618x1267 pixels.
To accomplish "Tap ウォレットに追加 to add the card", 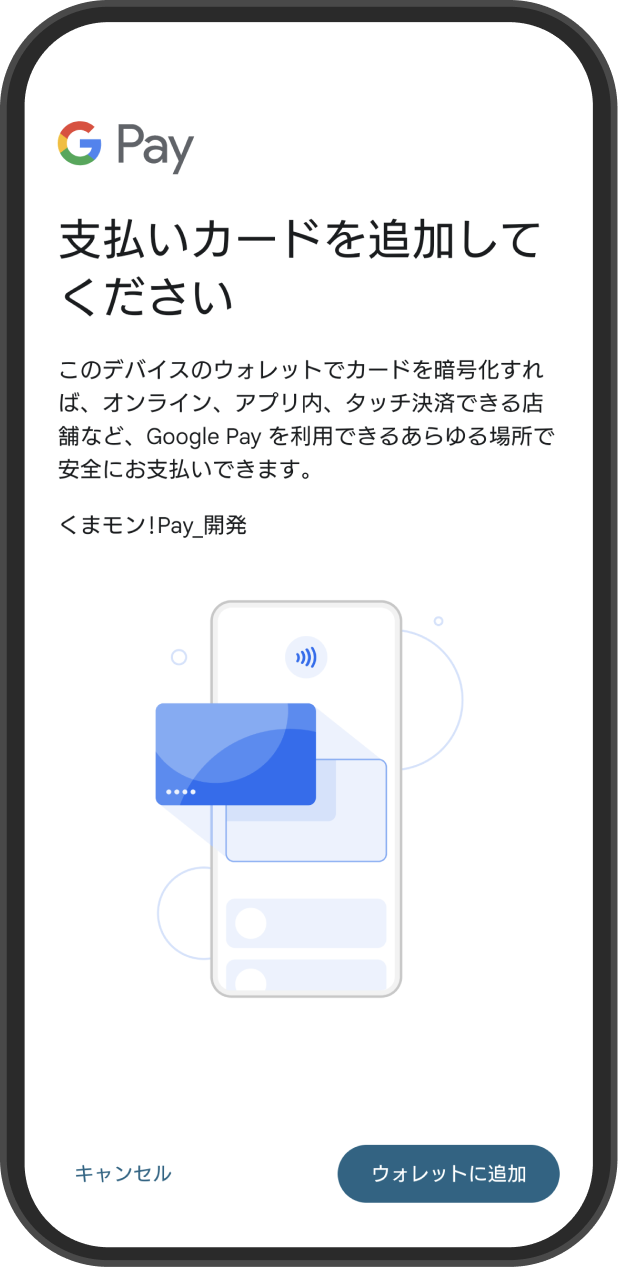I will pyautogui.click(x=448, y=1174).
